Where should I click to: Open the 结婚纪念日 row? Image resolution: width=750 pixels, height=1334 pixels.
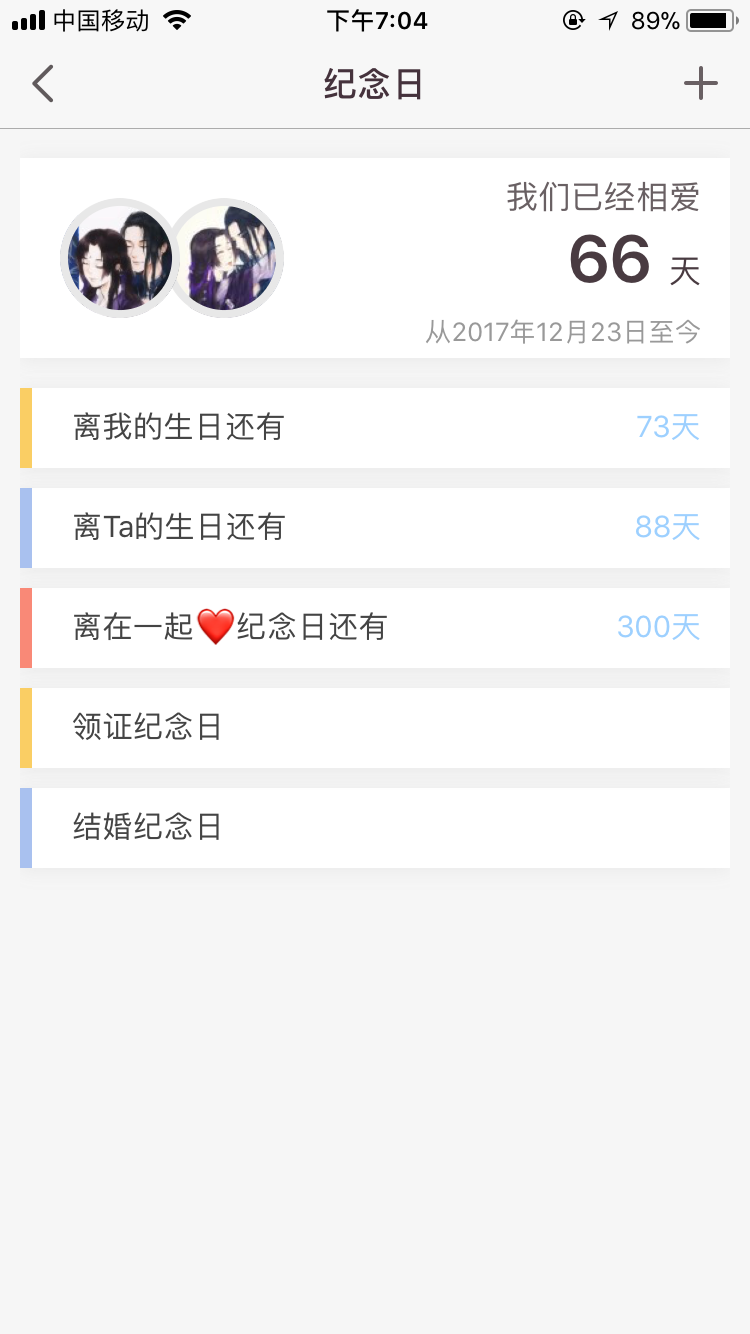pos(375,828)
